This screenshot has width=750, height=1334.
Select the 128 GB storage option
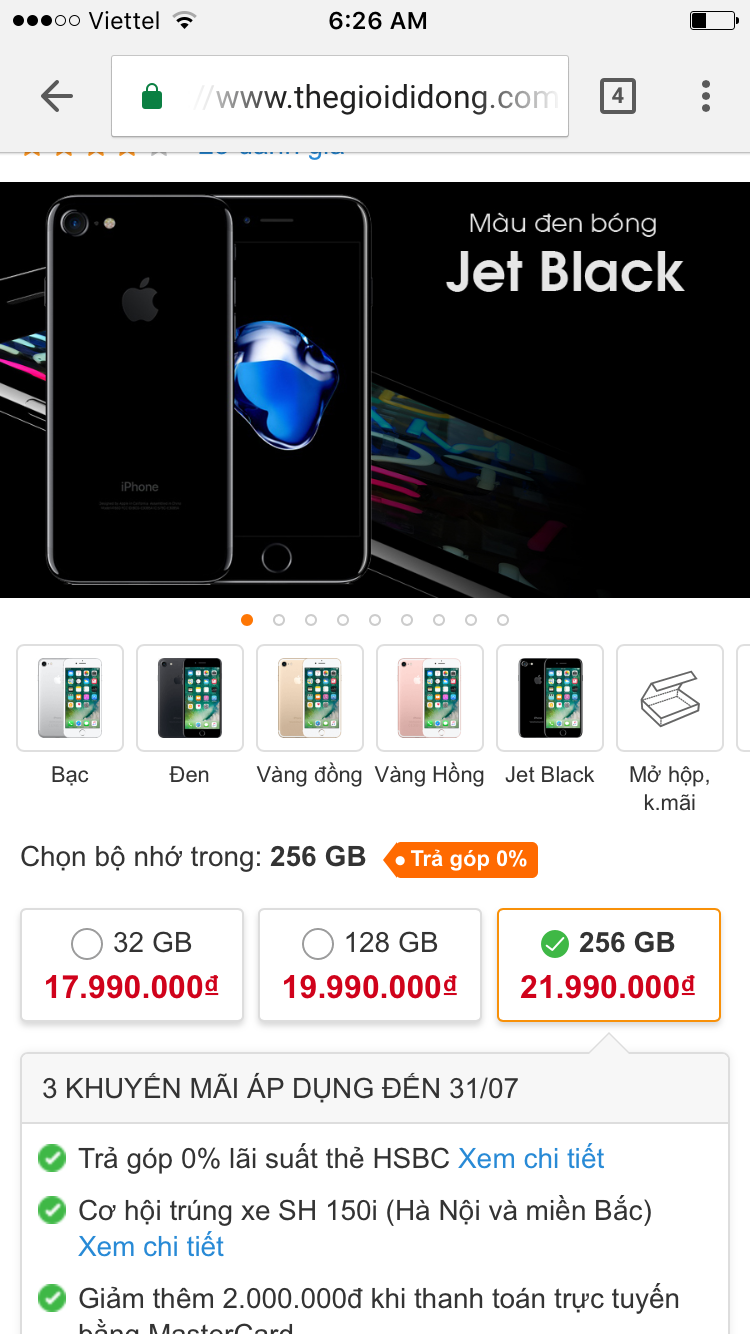pos(370,965)
